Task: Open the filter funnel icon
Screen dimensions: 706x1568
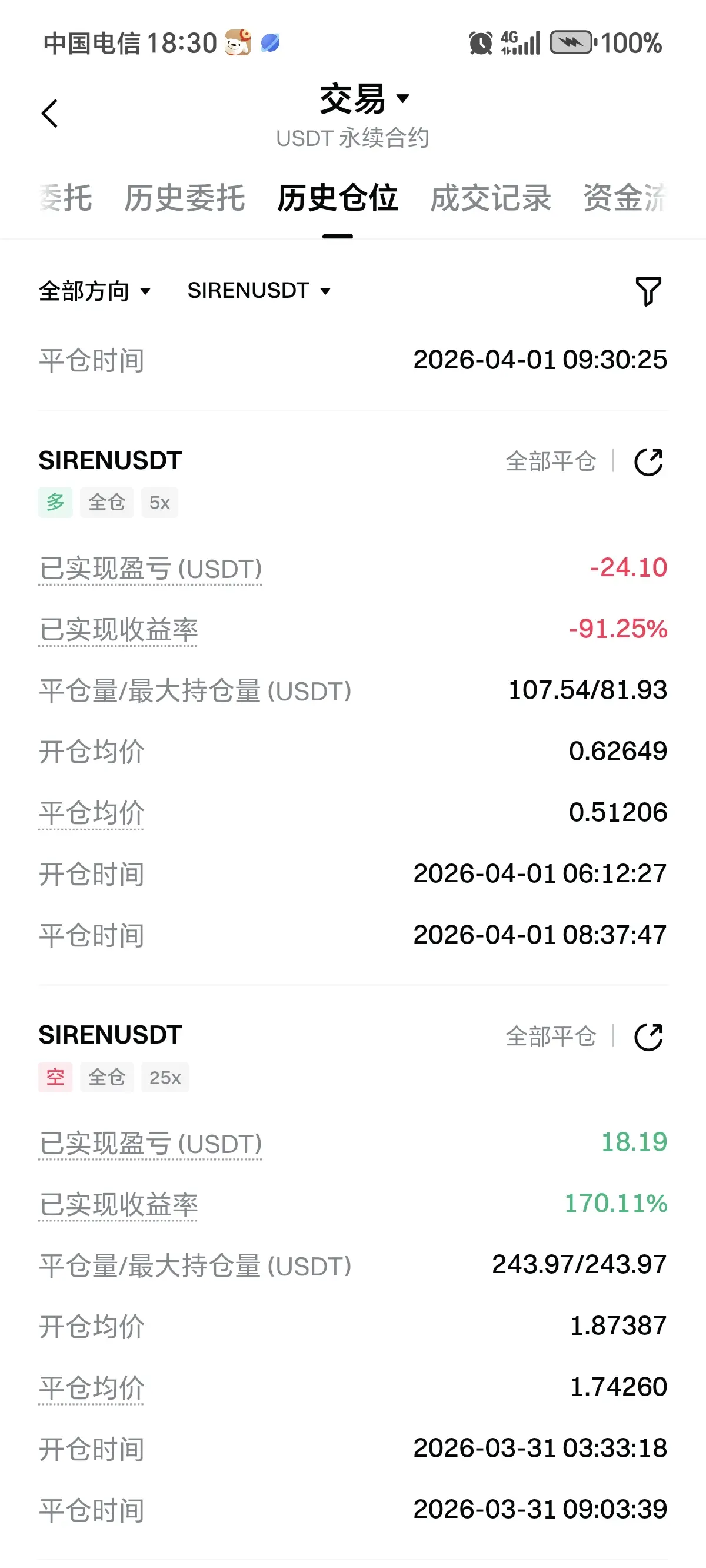Action: 648,291
